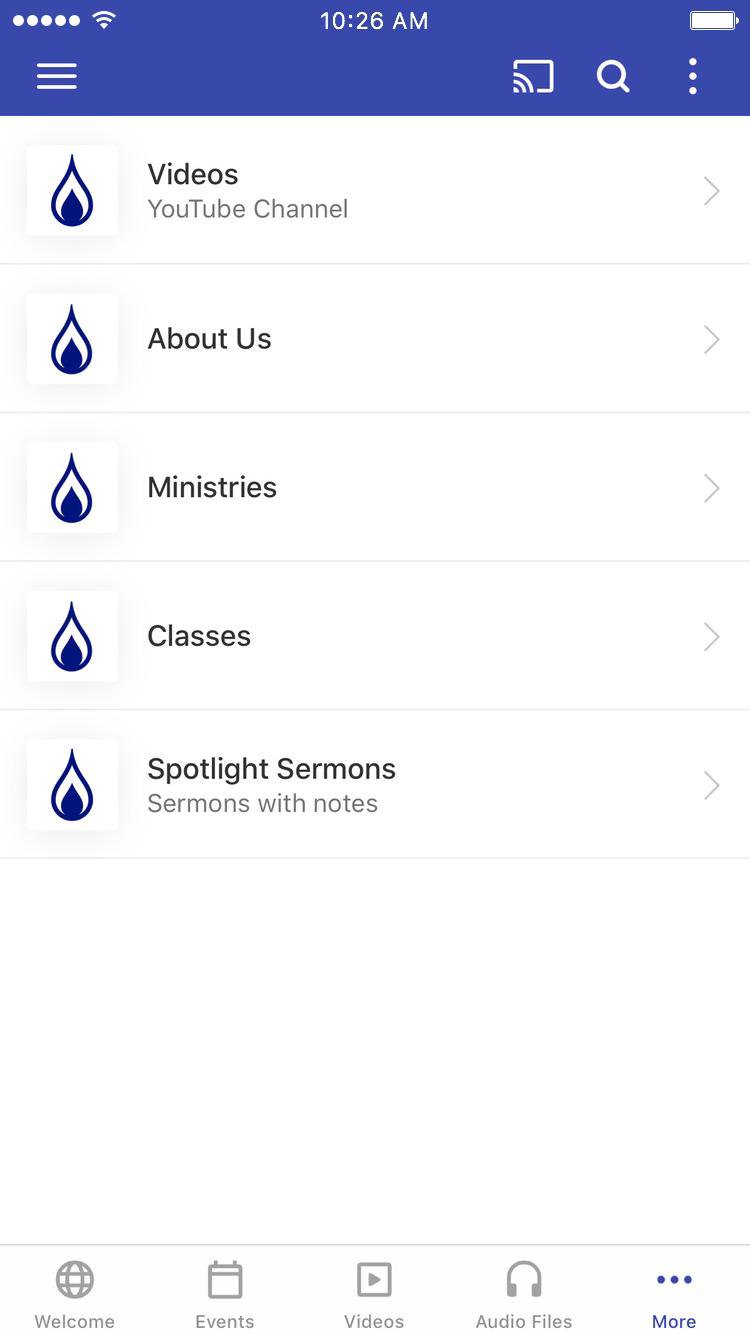This screenshot has width=750, height=1334.
Task: Select the Videos tab in bottom bar
Action: point(374,1294)
